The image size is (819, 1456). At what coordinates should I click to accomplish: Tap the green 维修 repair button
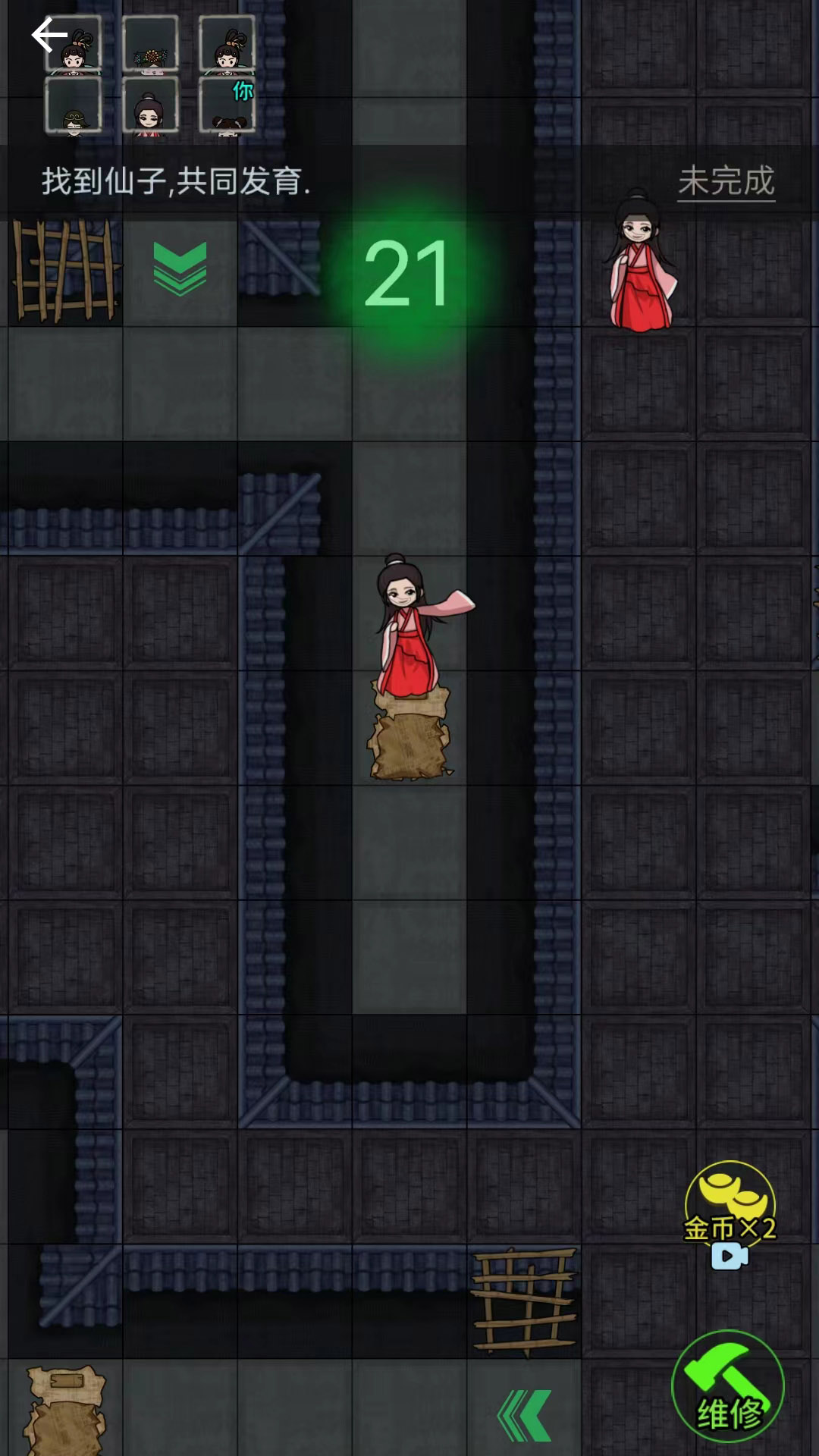pyautogui.click(x=727, y=1386)
